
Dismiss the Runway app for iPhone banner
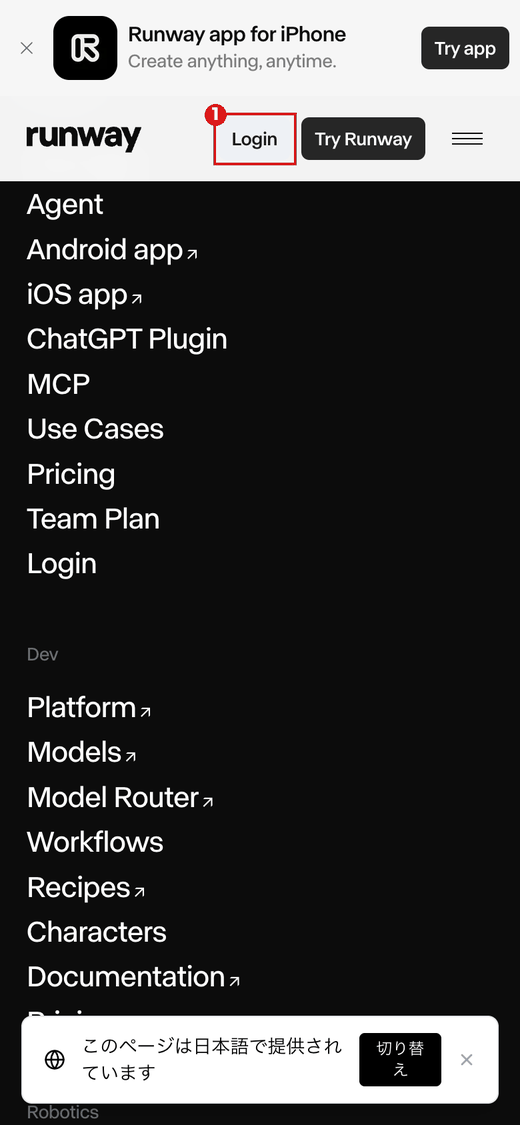(x=27, y=48)
